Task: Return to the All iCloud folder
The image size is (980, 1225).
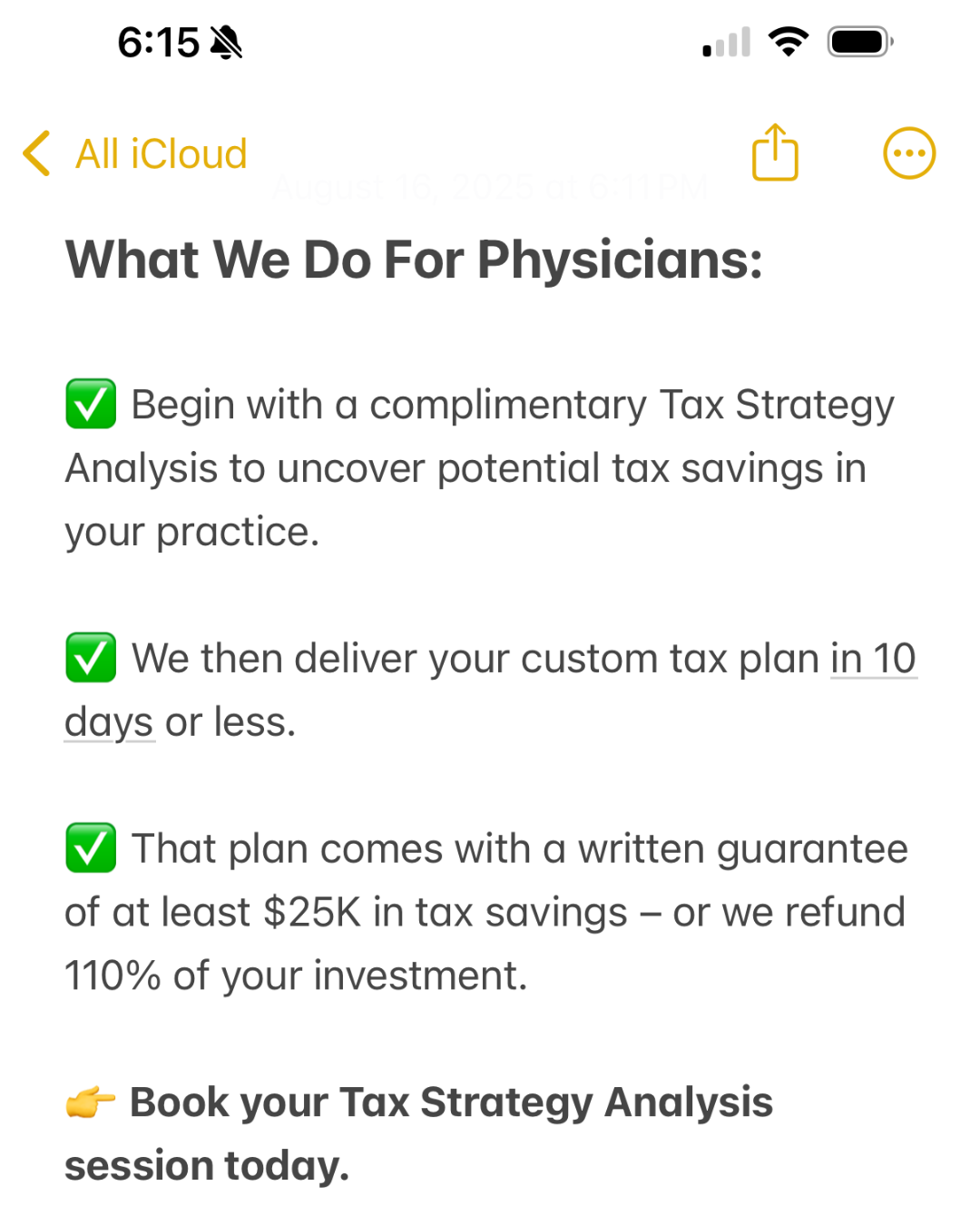Action: (x=162, y=152)
